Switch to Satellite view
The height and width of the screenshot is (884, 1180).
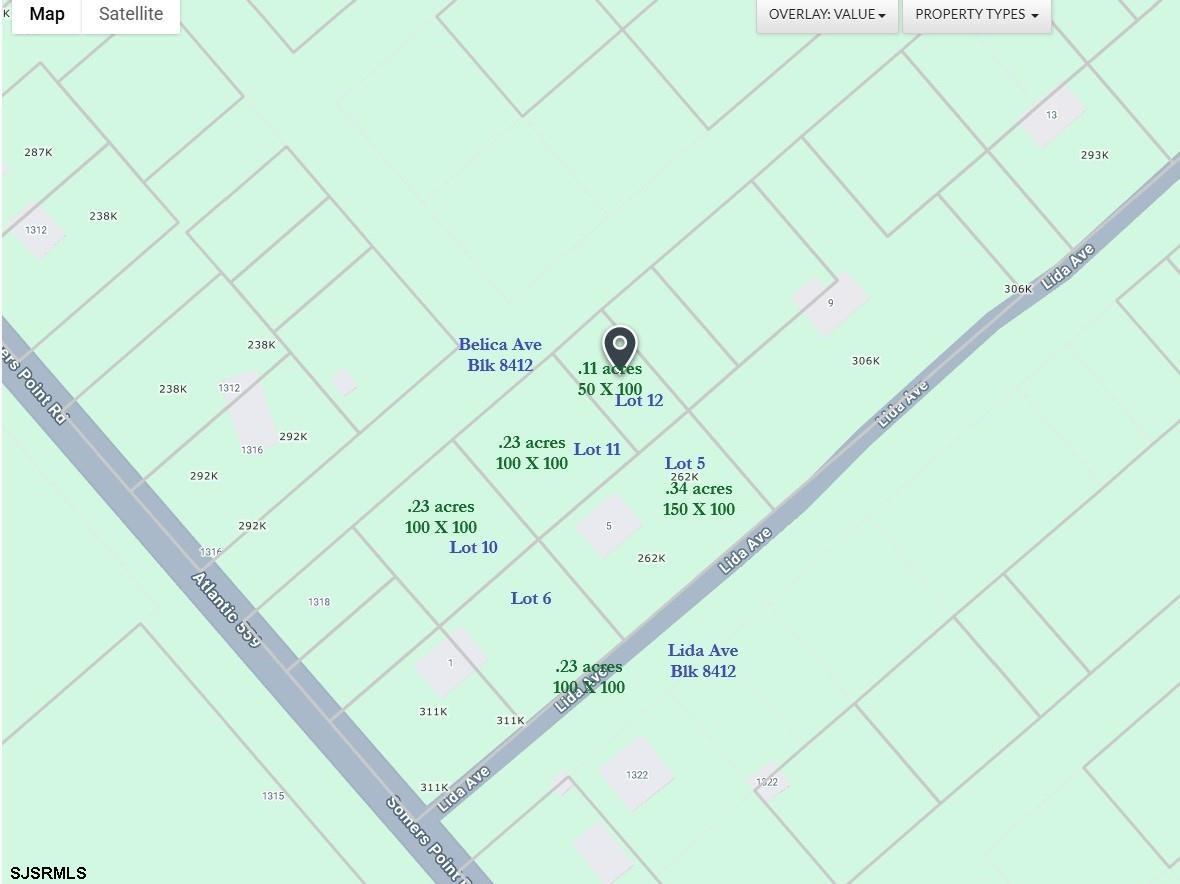[x=130, y=14]
